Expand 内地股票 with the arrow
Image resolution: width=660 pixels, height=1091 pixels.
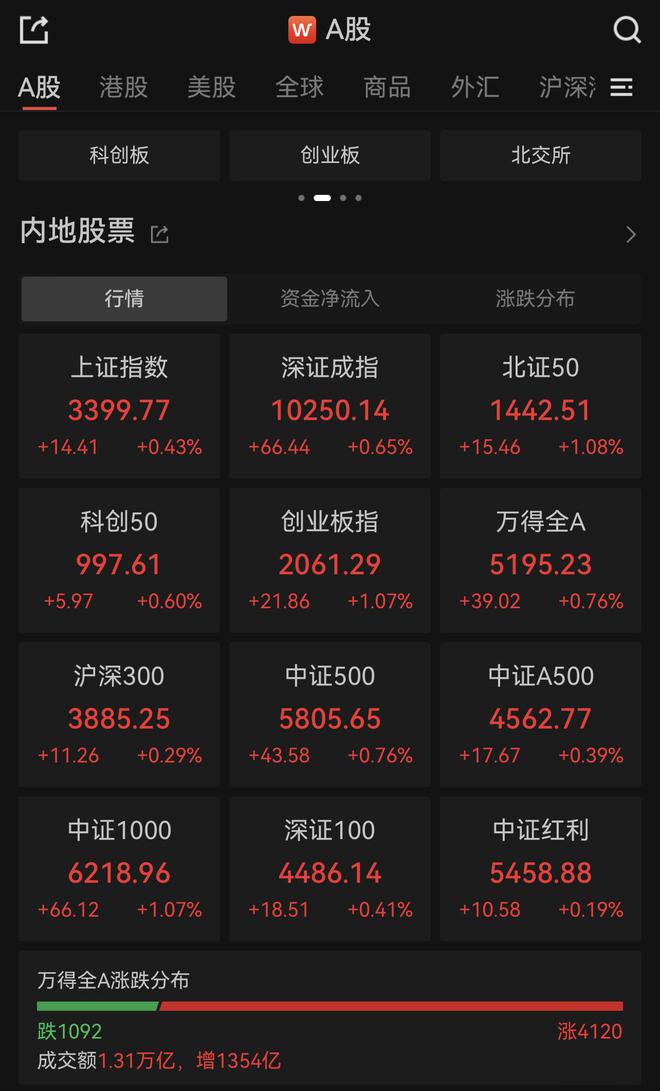click(631, 235)
